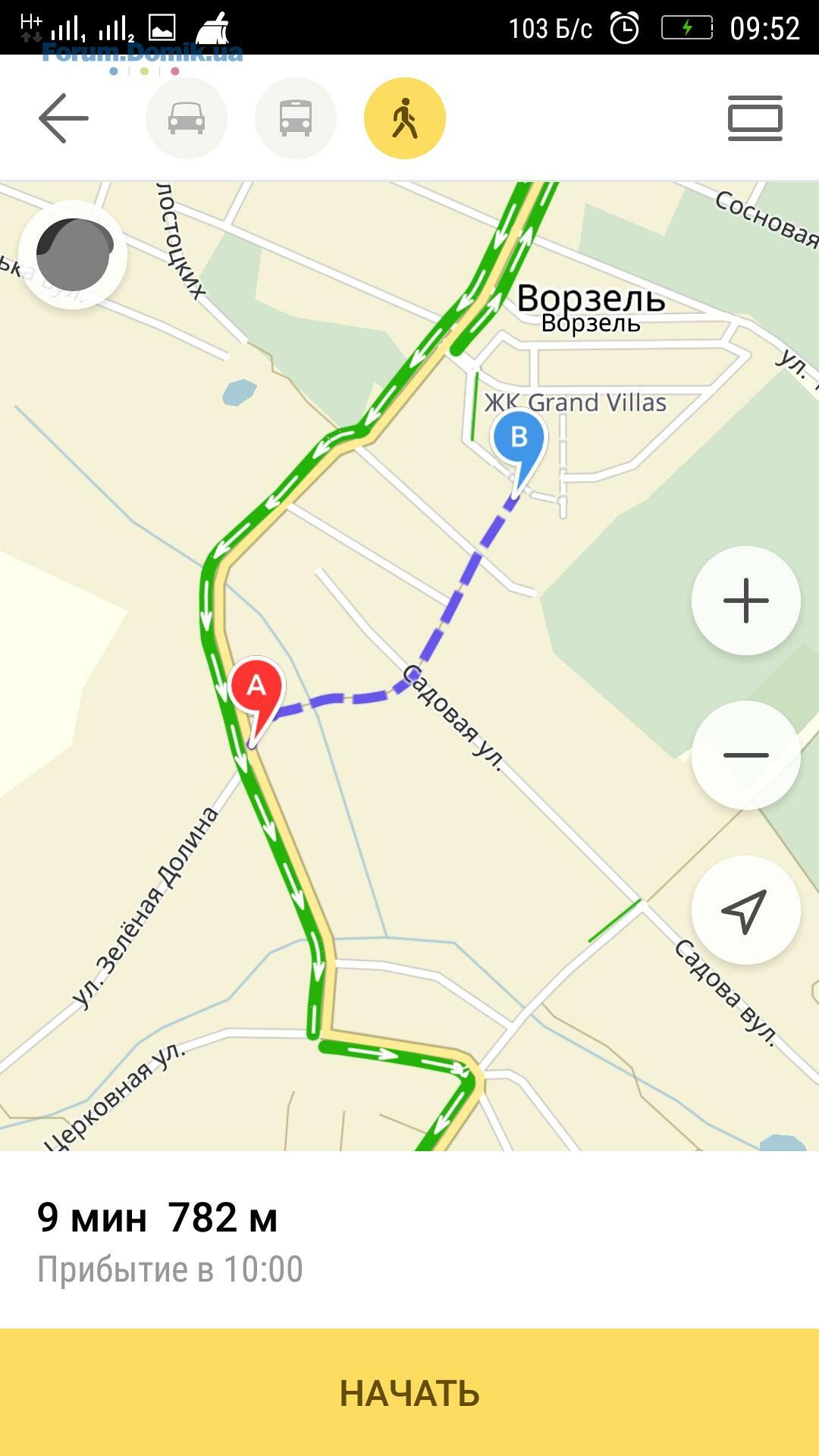Center map on my current location
819x1456 pixels.
pos(746,910)
